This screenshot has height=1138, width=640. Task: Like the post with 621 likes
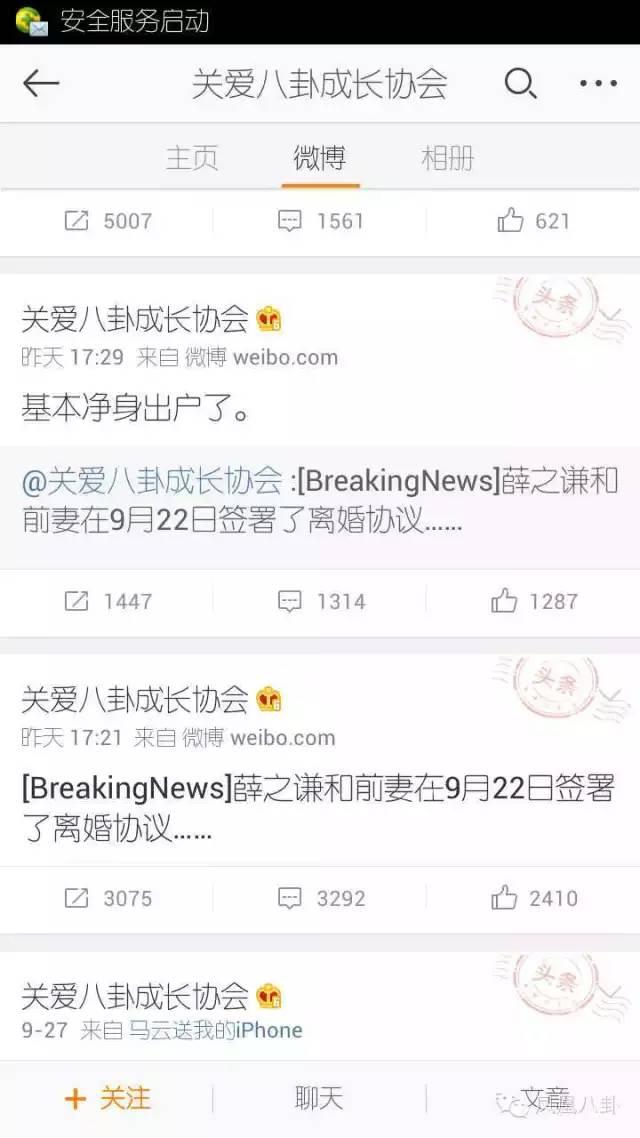533,221
